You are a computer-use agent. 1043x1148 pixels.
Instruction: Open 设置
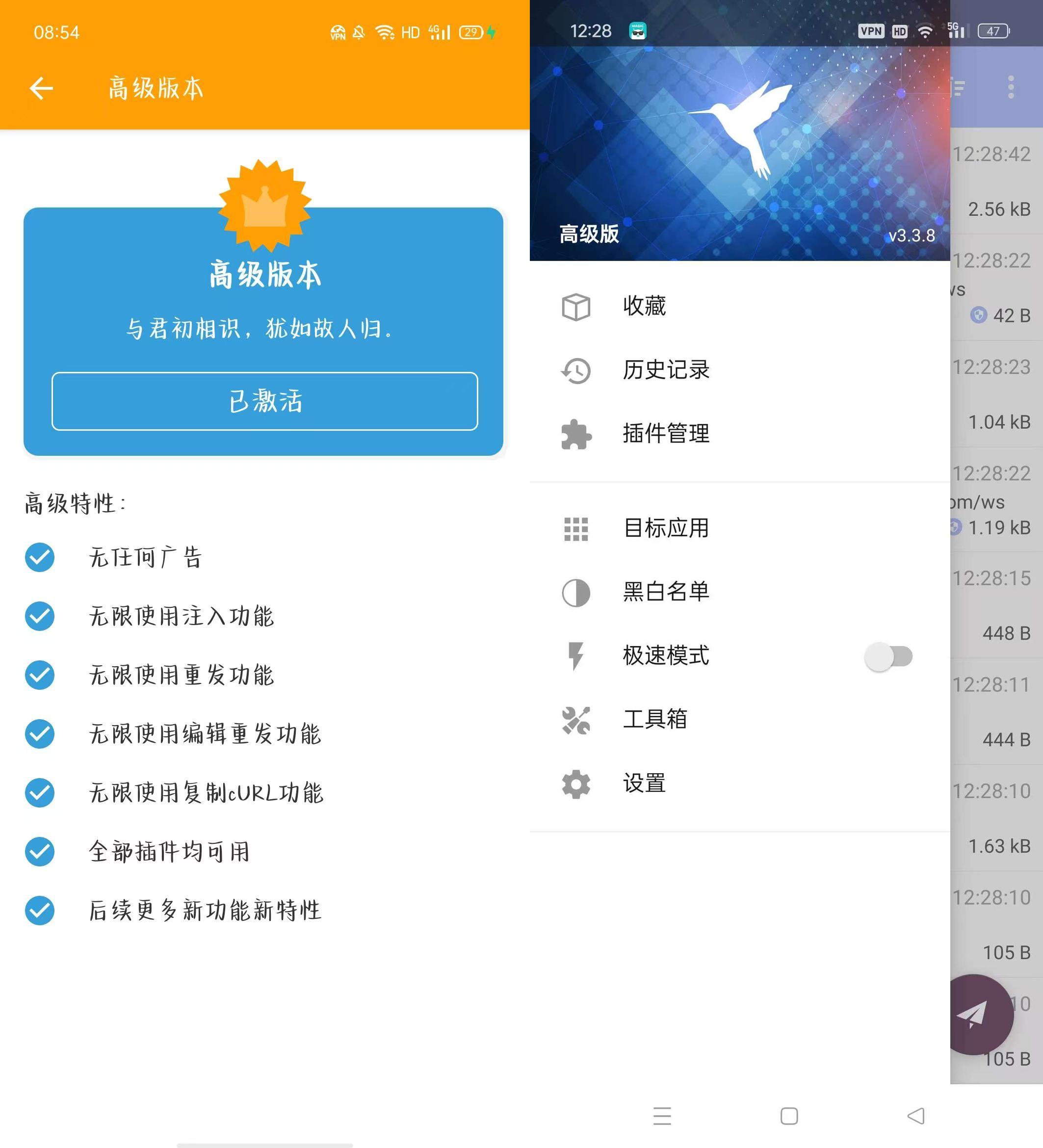643,783
